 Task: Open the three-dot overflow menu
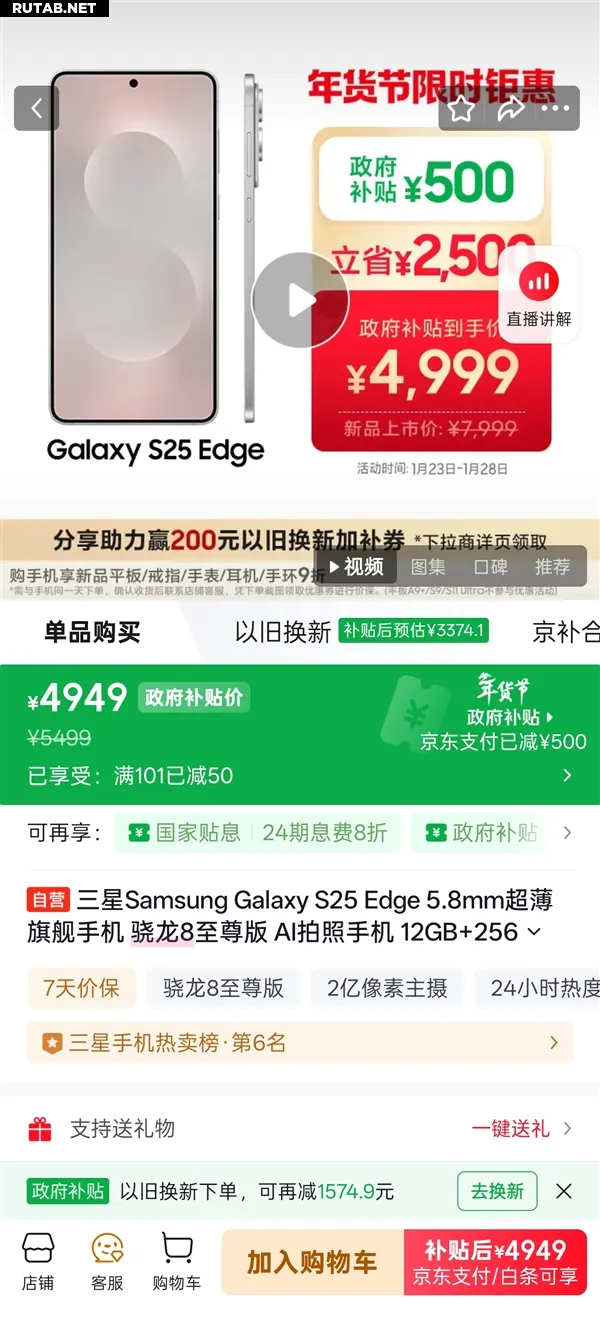click(x=555, y=108)
